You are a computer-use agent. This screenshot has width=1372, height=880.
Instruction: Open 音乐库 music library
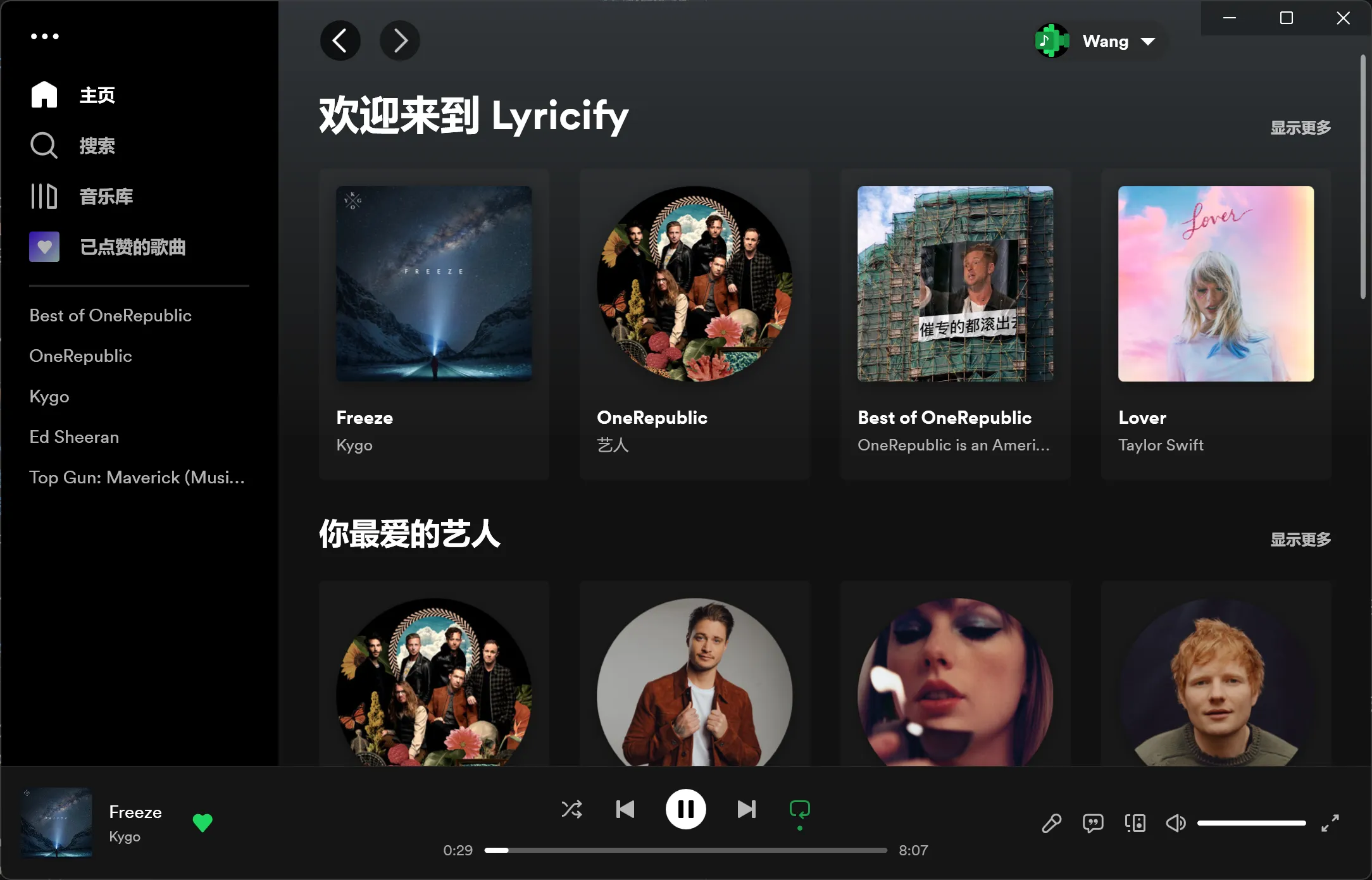[x=105, y=196]
